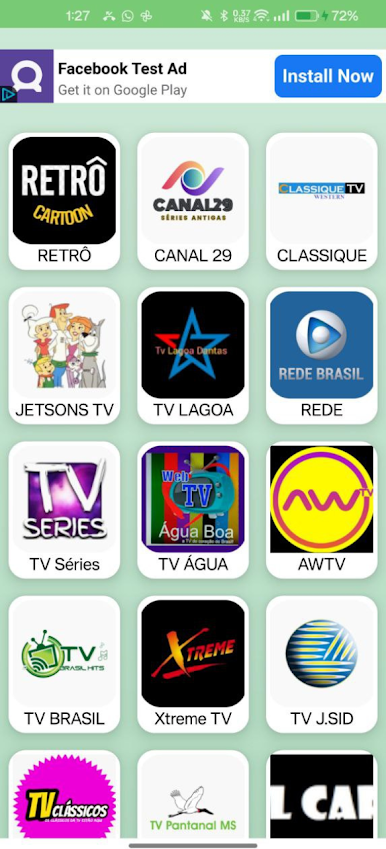Screen dimensions: 386x849
Task: Open the CANAL 29 channel
Action: 193,201
